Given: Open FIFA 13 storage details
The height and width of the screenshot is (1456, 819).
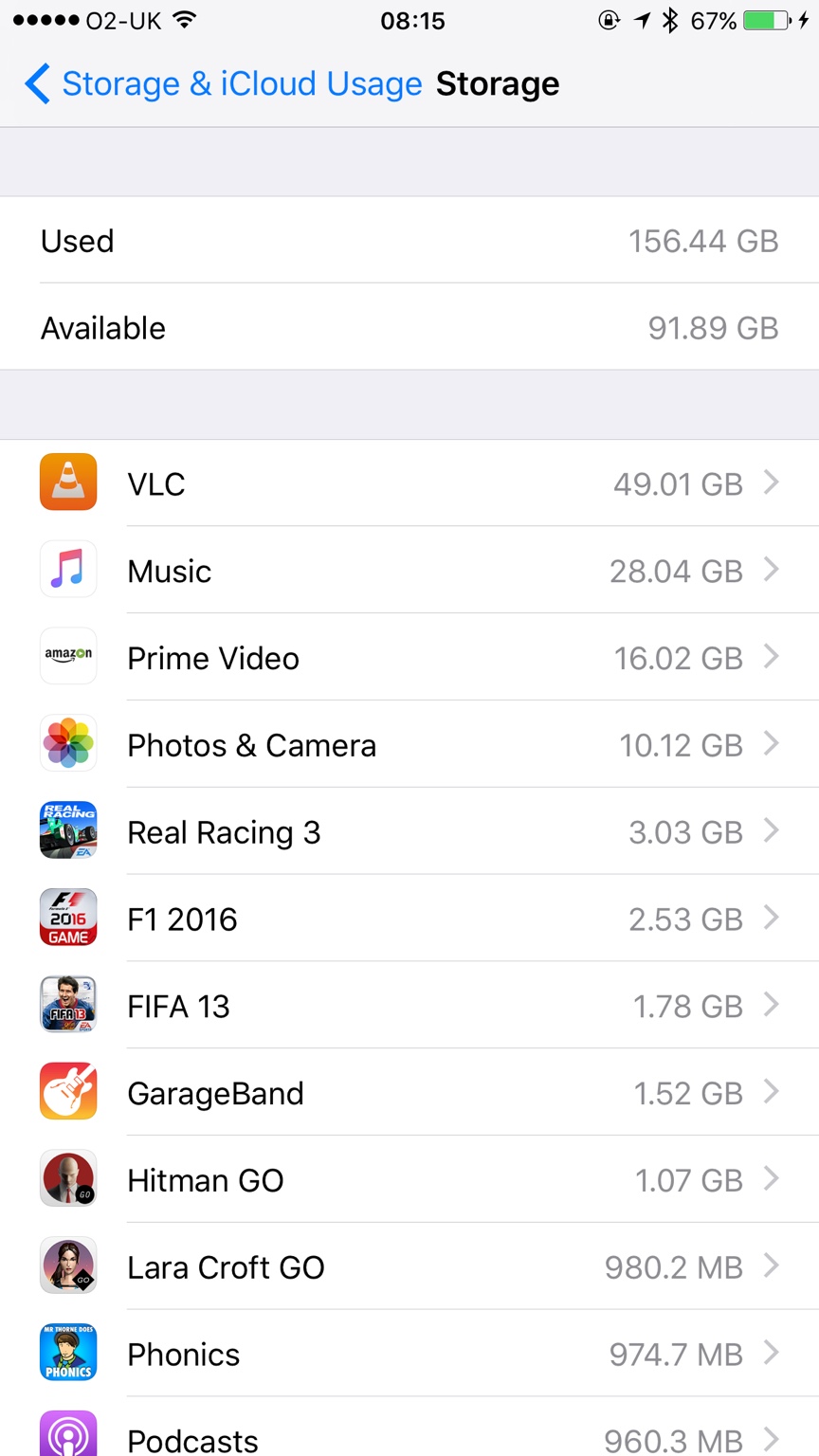Looking at the screenshot, I should tap(409, 1007).
